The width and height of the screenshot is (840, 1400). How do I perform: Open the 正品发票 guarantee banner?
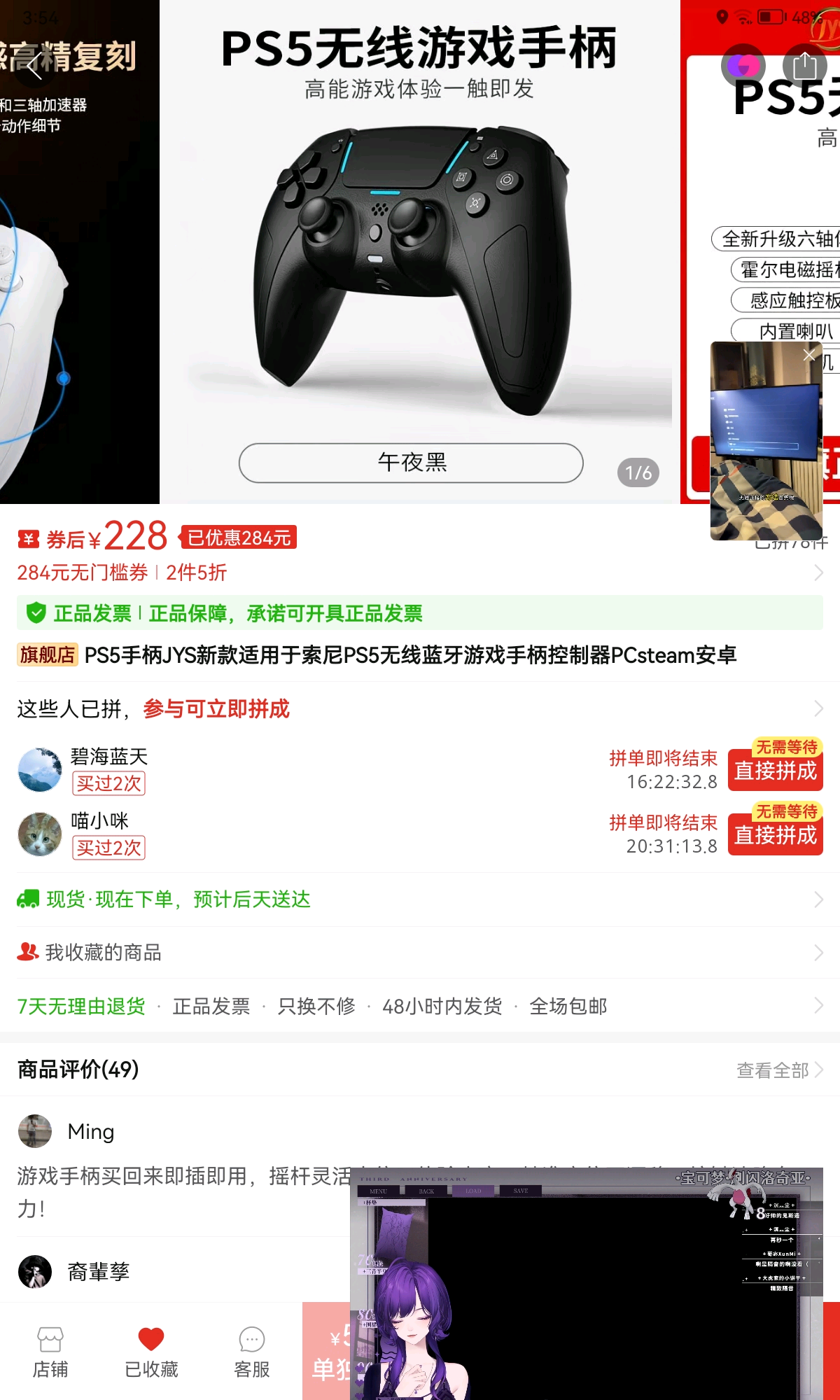420,613
